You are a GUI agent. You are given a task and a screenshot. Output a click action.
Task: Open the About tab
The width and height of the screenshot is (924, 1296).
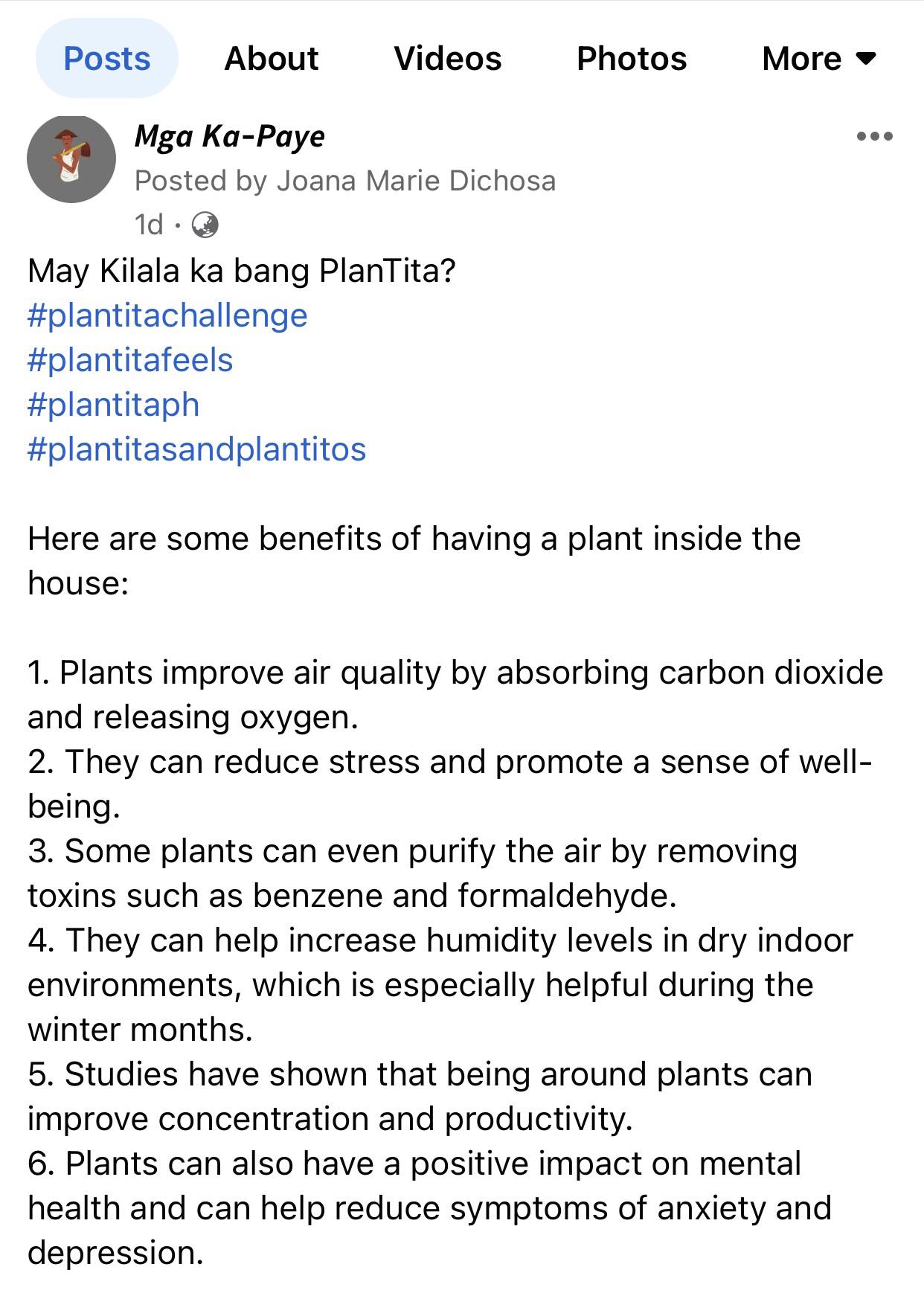point(272,59)
